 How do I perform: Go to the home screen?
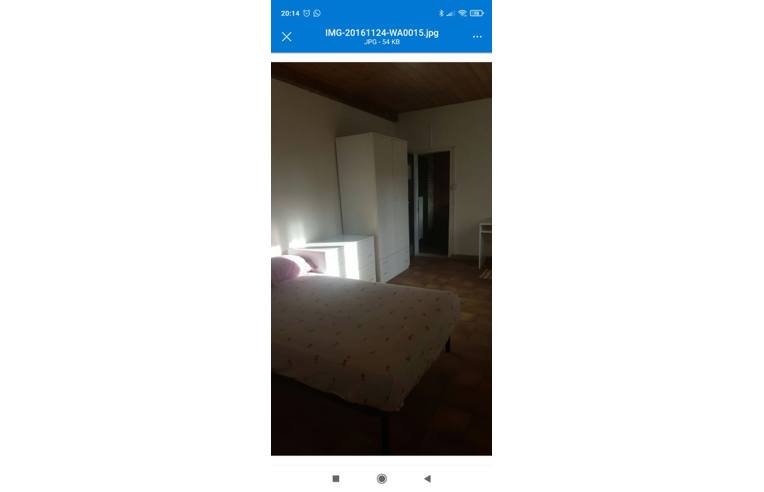pos(381,479)
